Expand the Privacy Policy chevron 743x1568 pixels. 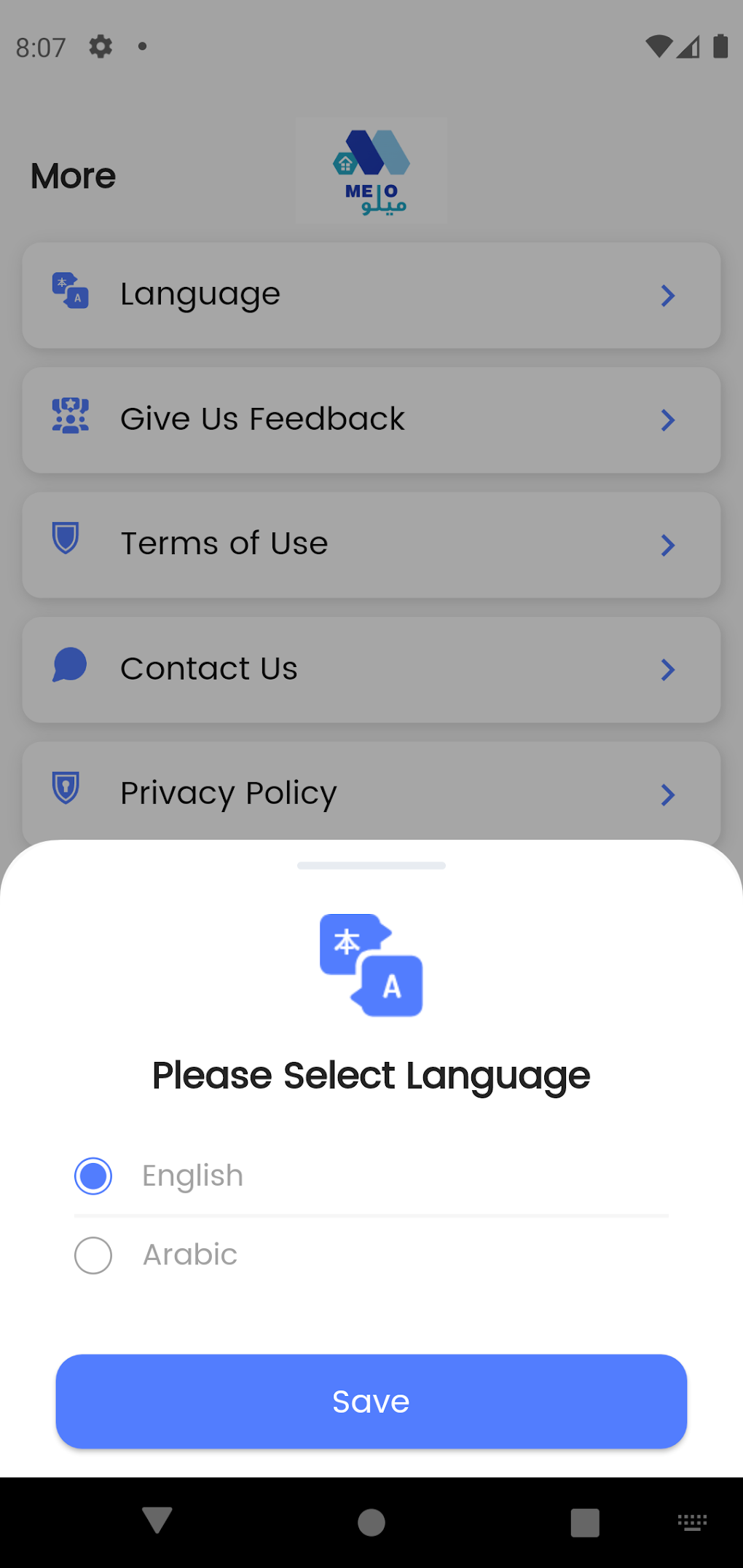pyautogui.click(x=667, y=795)
